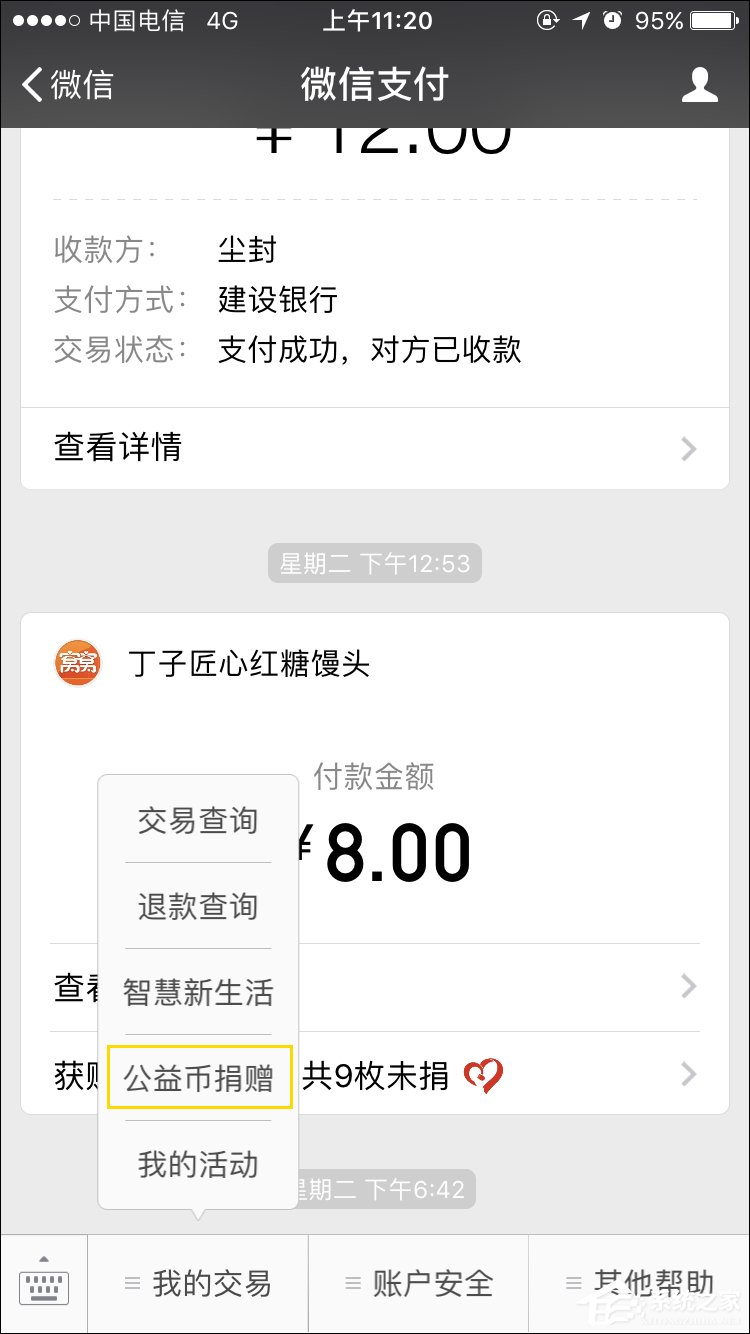The width and height of the screenshot is (750, 1334).
Task: Choose 交易查询 in the popup menu
Action: [x=196, y=819]
